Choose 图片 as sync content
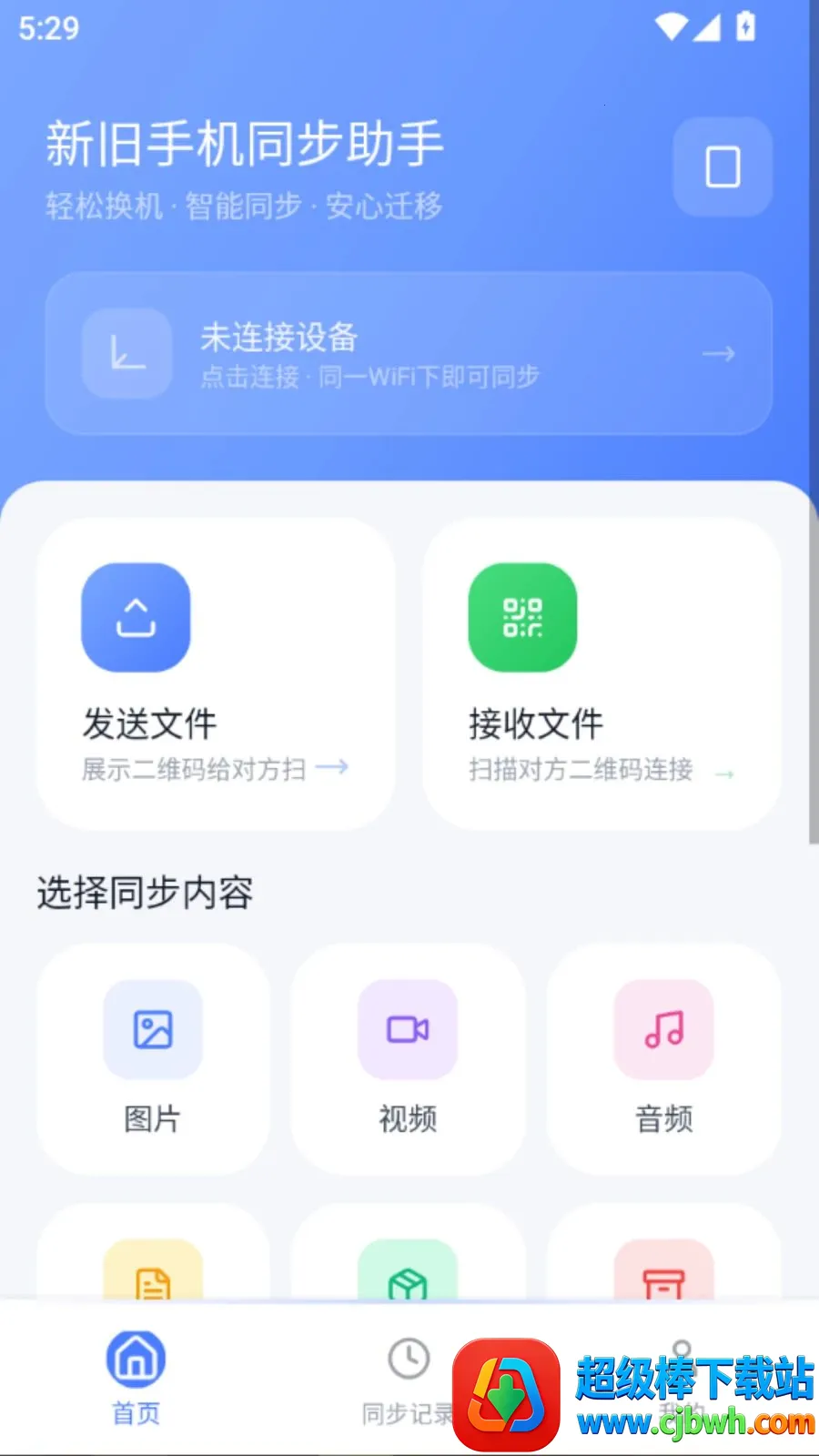 tap(153, 1058)
